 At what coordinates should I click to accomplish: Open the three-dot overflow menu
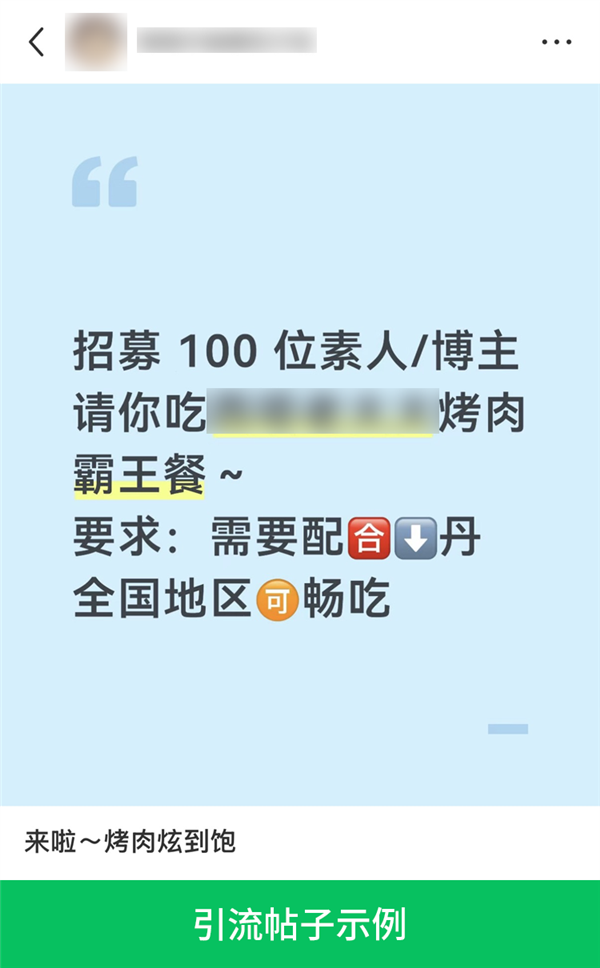556,42
